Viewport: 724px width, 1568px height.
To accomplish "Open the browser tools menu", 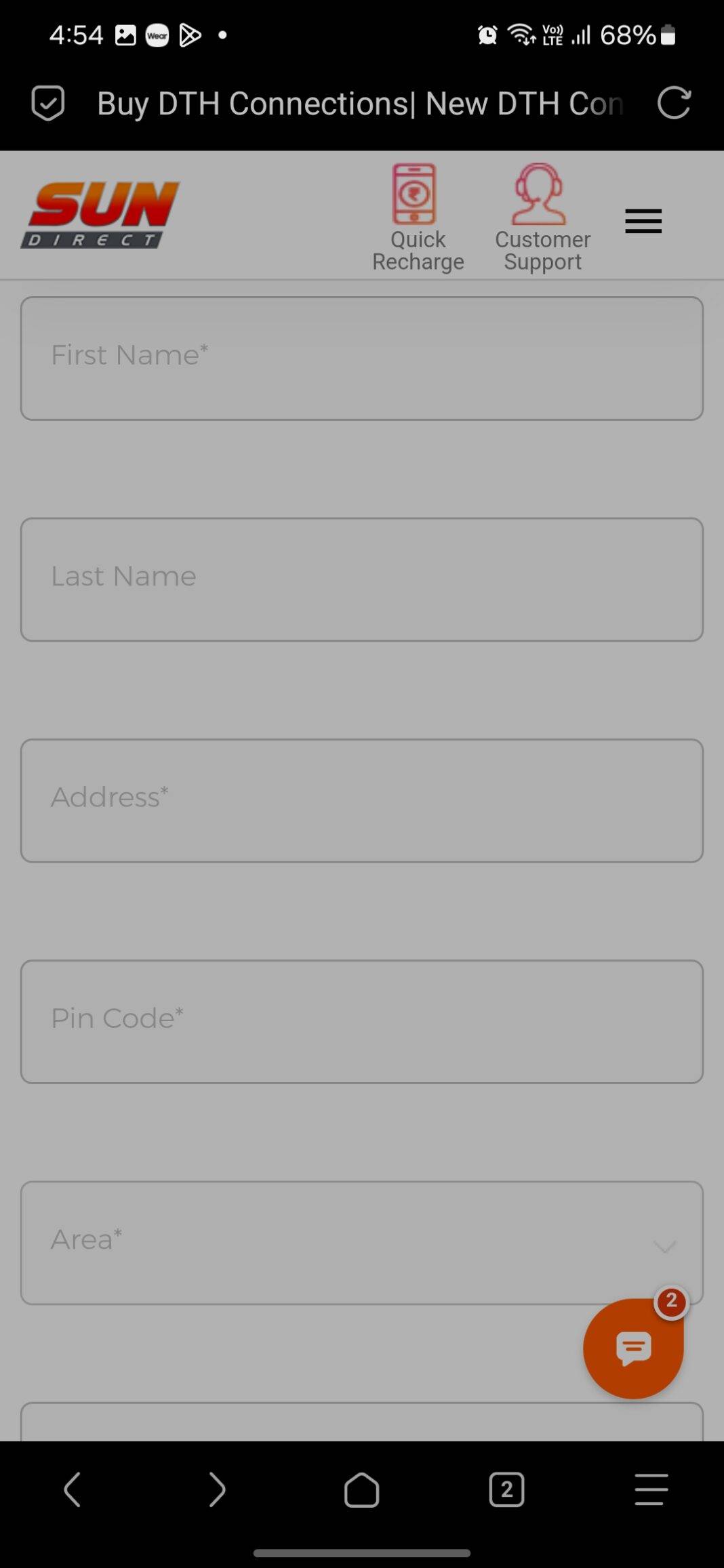I will coord(651,1489).
